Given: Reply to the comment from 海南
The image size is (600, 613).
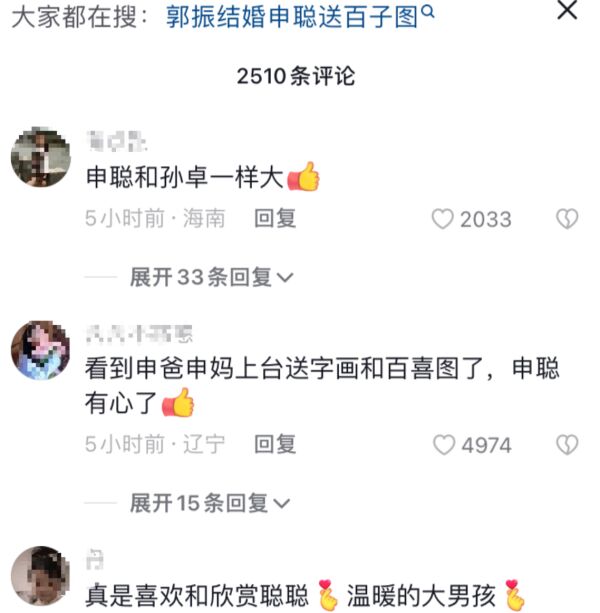Looking at the screenshot, I should [275, 219].
